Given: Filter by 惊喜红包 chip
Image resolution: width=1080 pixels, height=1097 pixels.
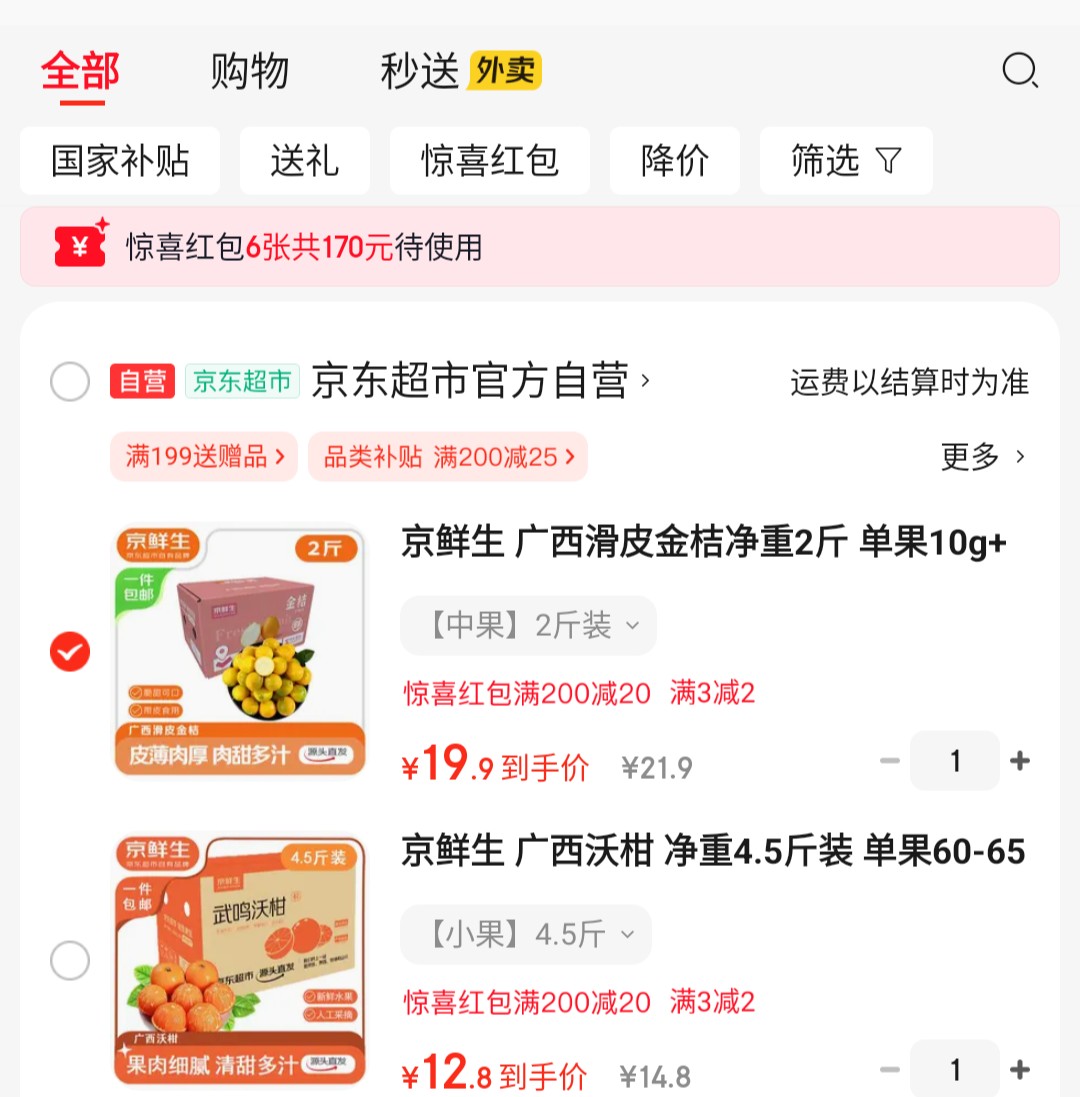Looking at the screenshot, I should coord(489,161).
